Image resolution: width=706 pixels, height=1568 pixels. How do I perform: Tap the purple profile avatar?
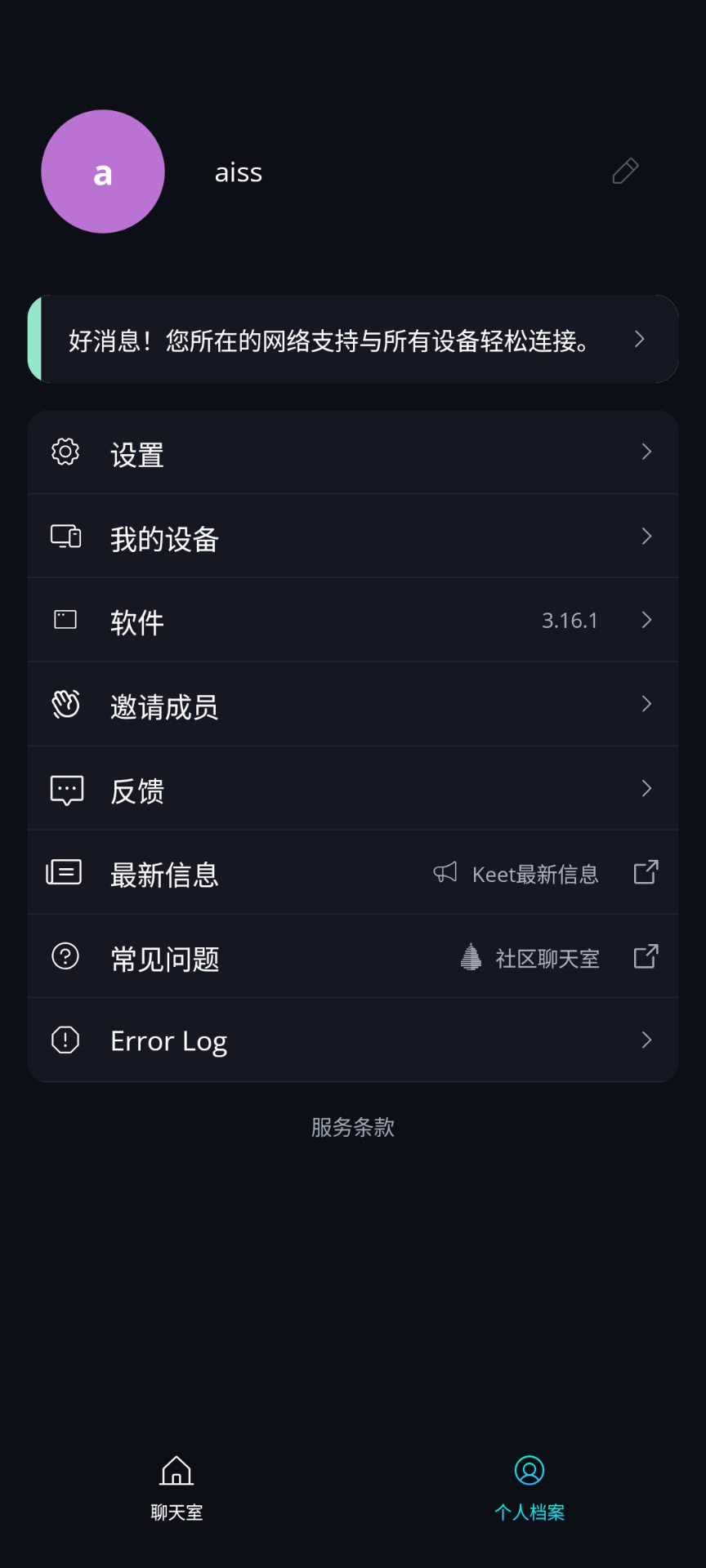pyautogui.click(x=103, y=171)
